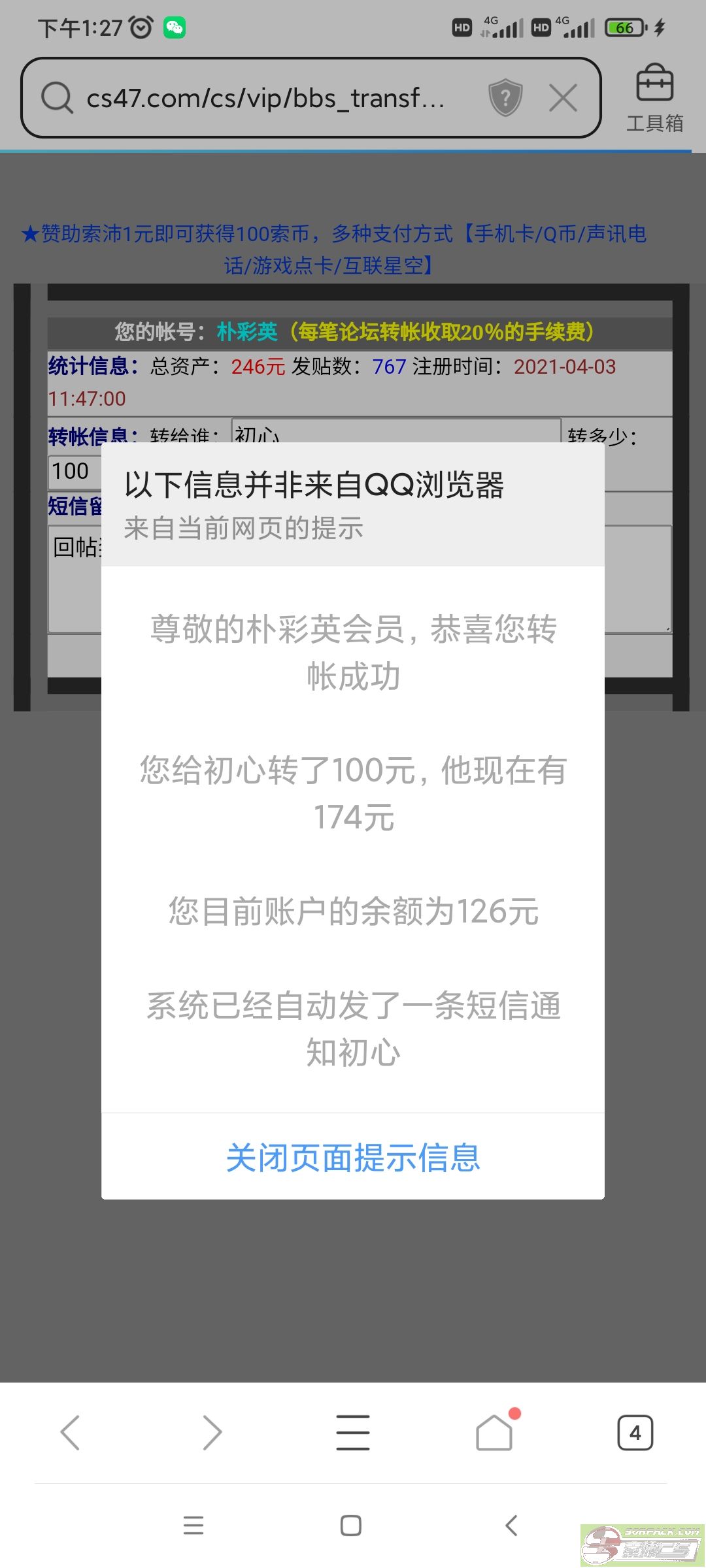Go to the browser home page
The width and height of the screenshot is (706, 1568).
(x=494, y=1433)
